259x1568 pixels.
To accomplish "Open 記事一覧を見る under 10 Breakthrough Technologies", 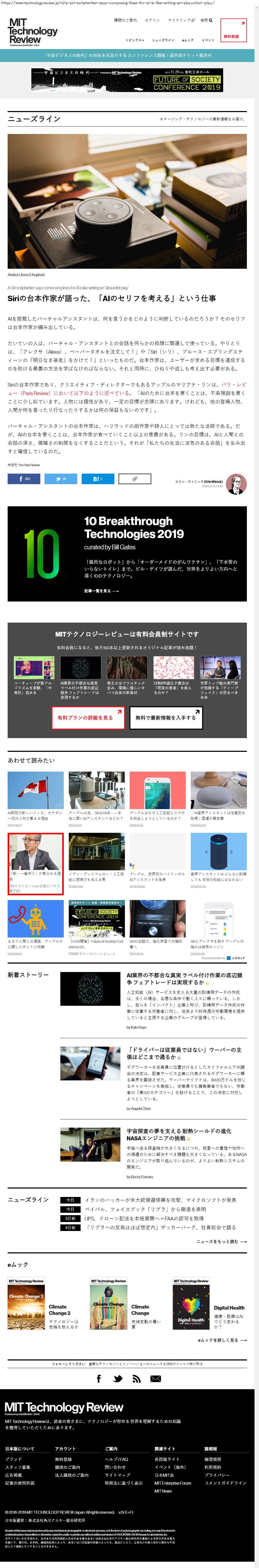I will pos(101,591).
